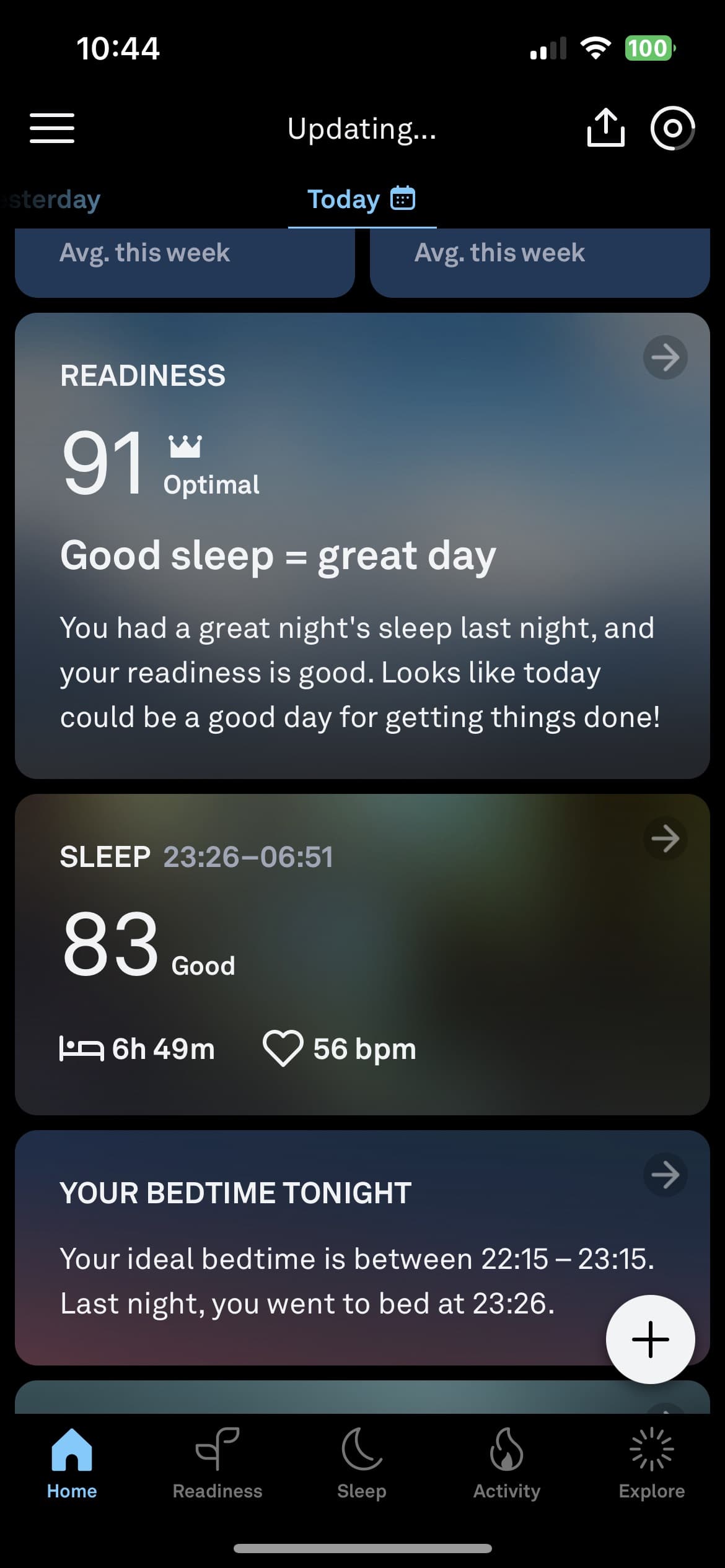Switch to the Yesterday tab

[51, 199]
